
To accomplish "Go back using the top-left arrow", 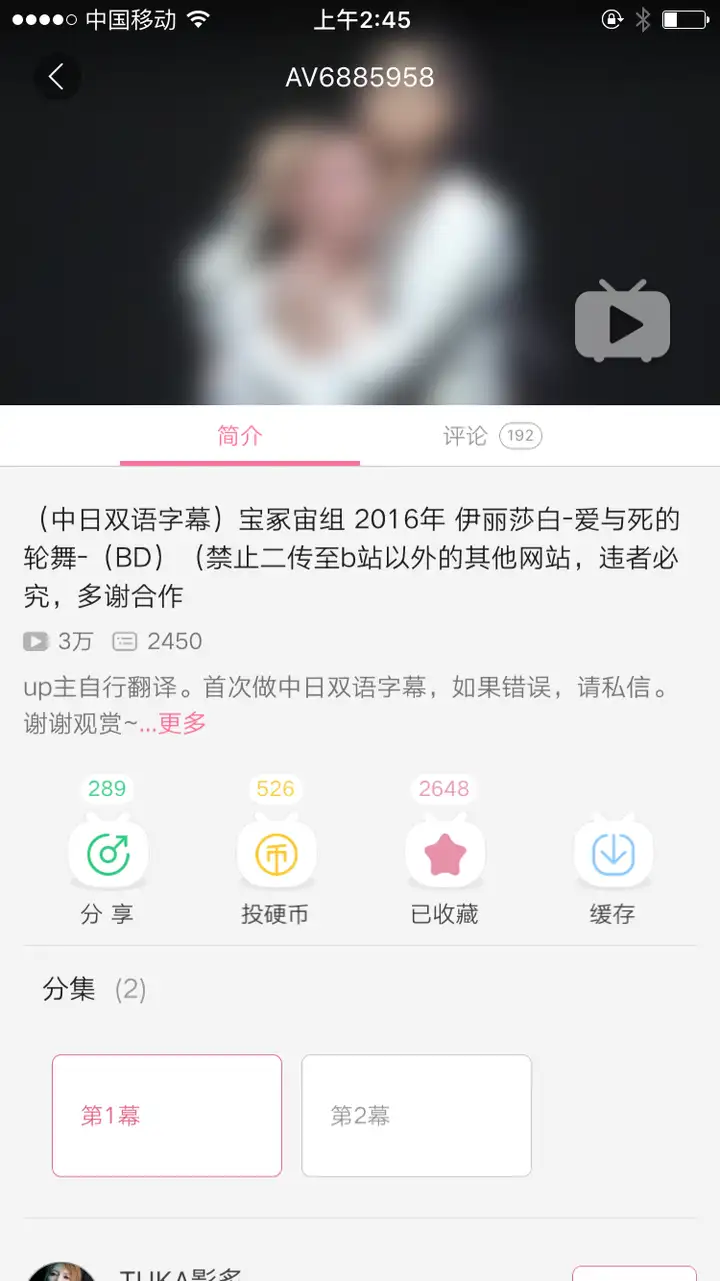I will 56,77.
